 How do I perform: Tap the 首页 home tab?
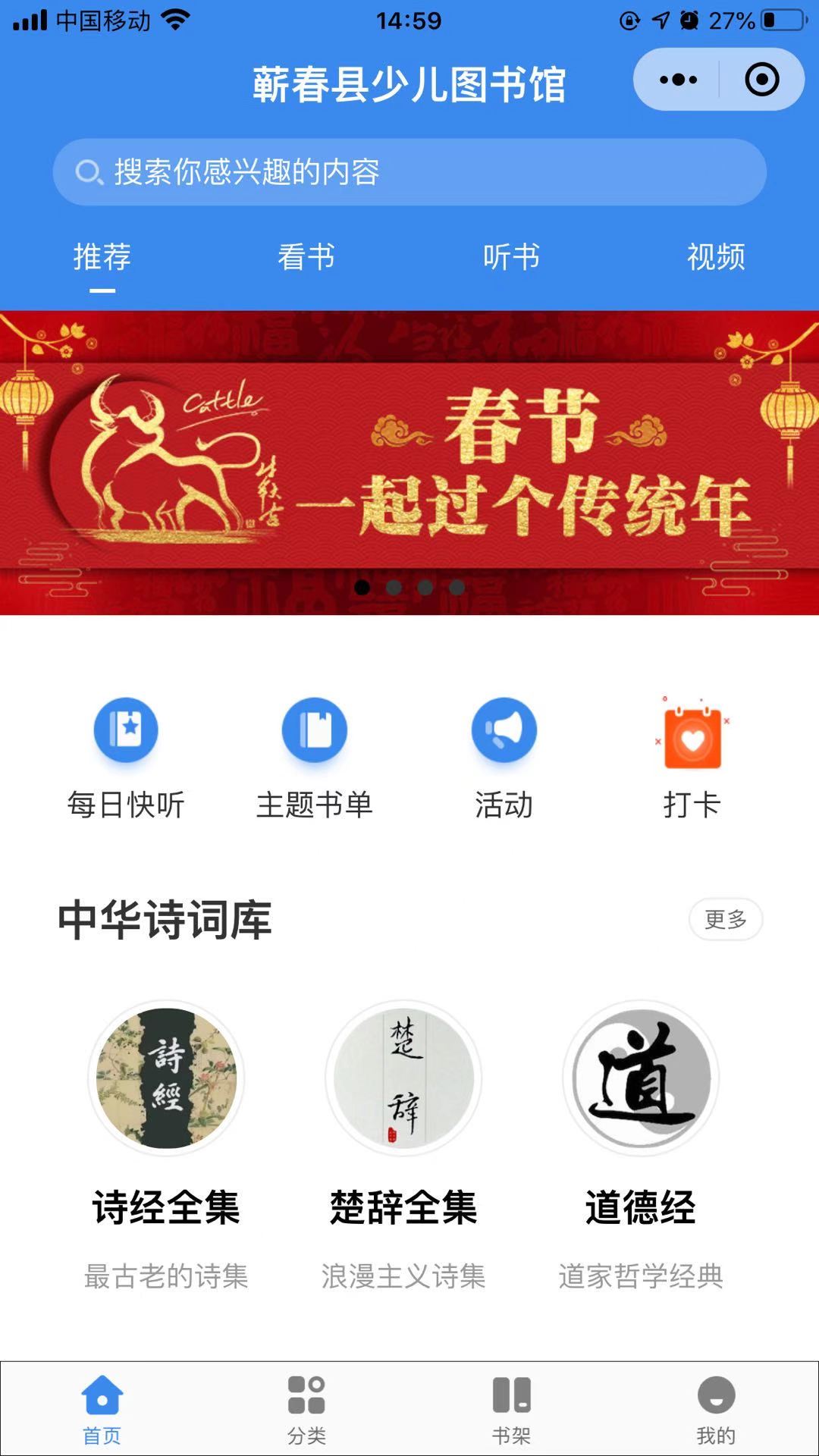coord(102,1409)
